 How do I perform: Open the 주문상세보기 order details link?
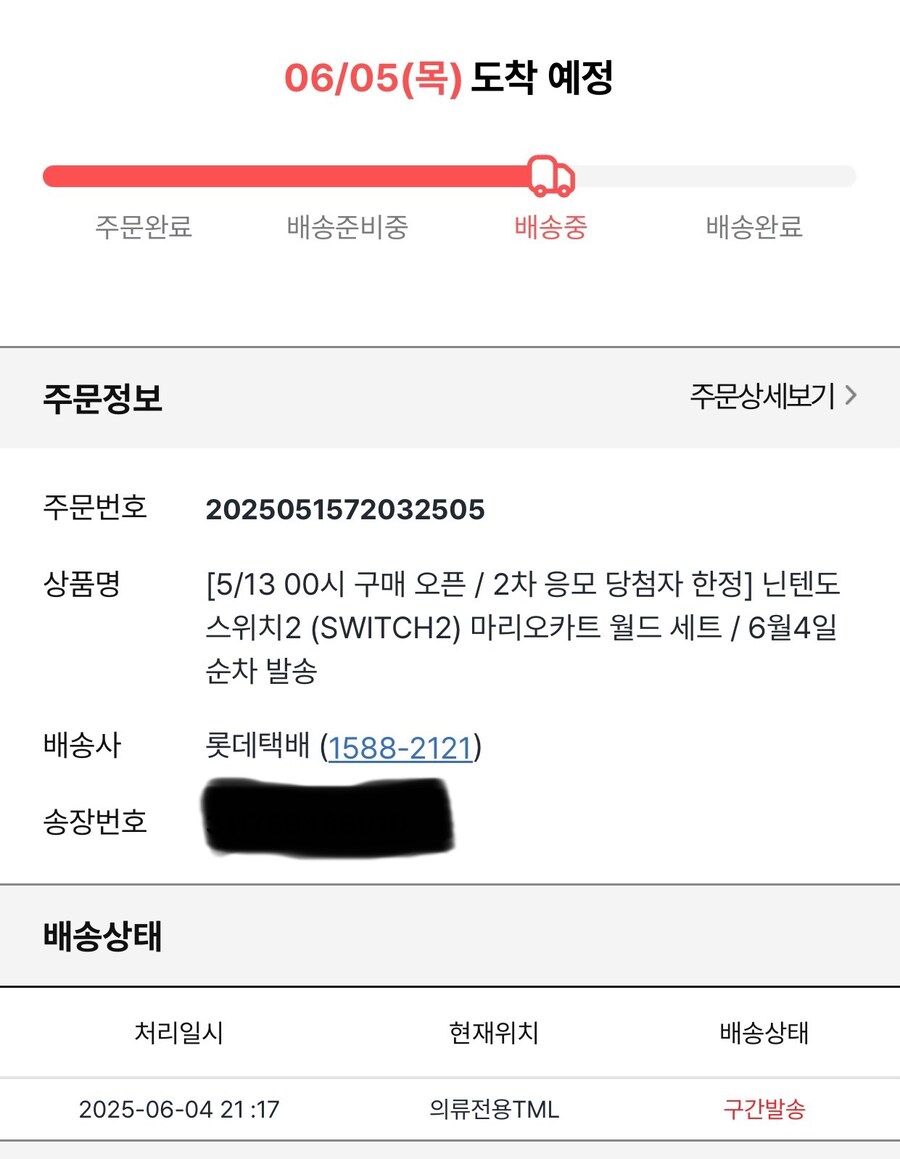click(x=762, y=395)
